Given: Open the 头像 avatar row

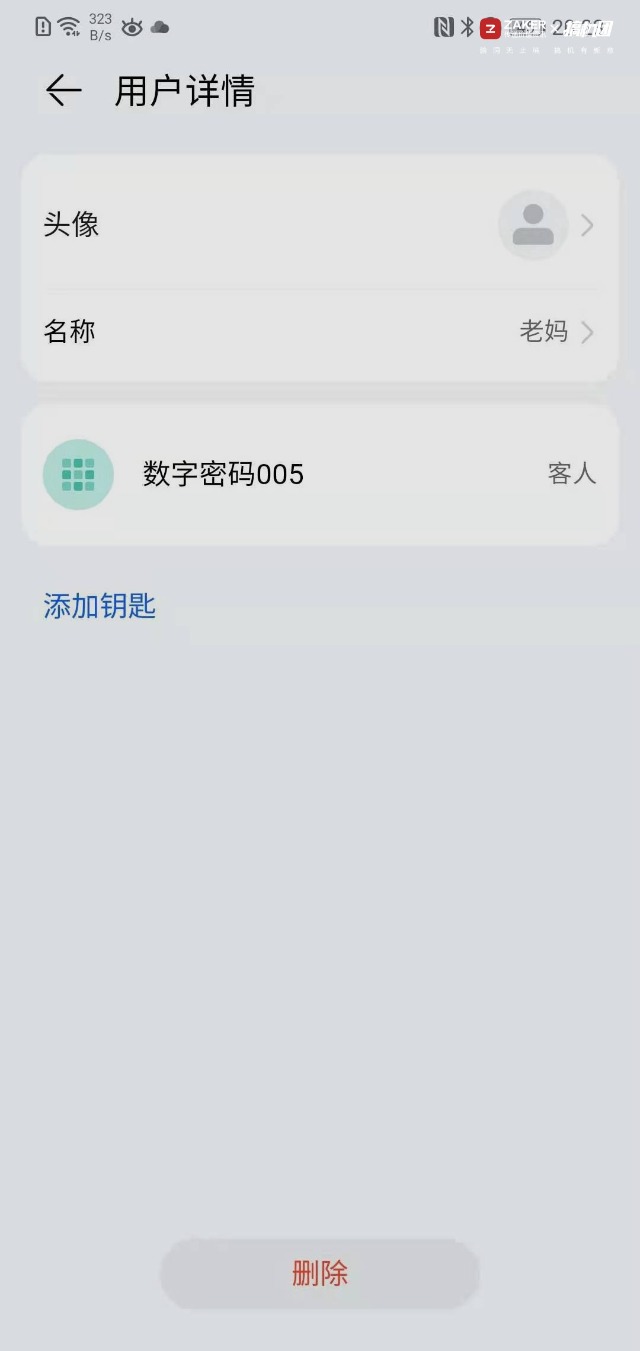Looking at the screenshot, I should click(320, 225).
